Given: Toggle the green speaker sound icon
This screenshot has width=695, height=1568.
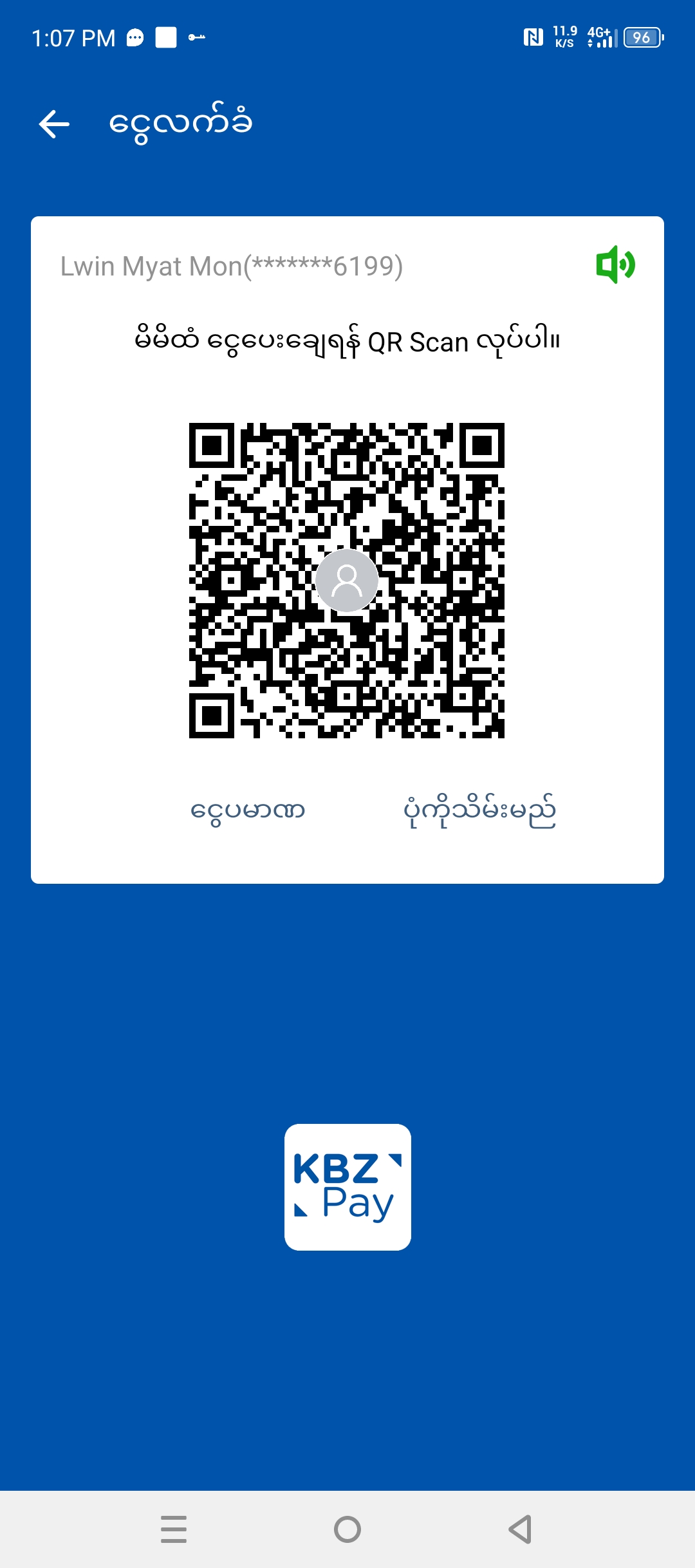Looking at the screenshot, I should [x=615, y=265].
